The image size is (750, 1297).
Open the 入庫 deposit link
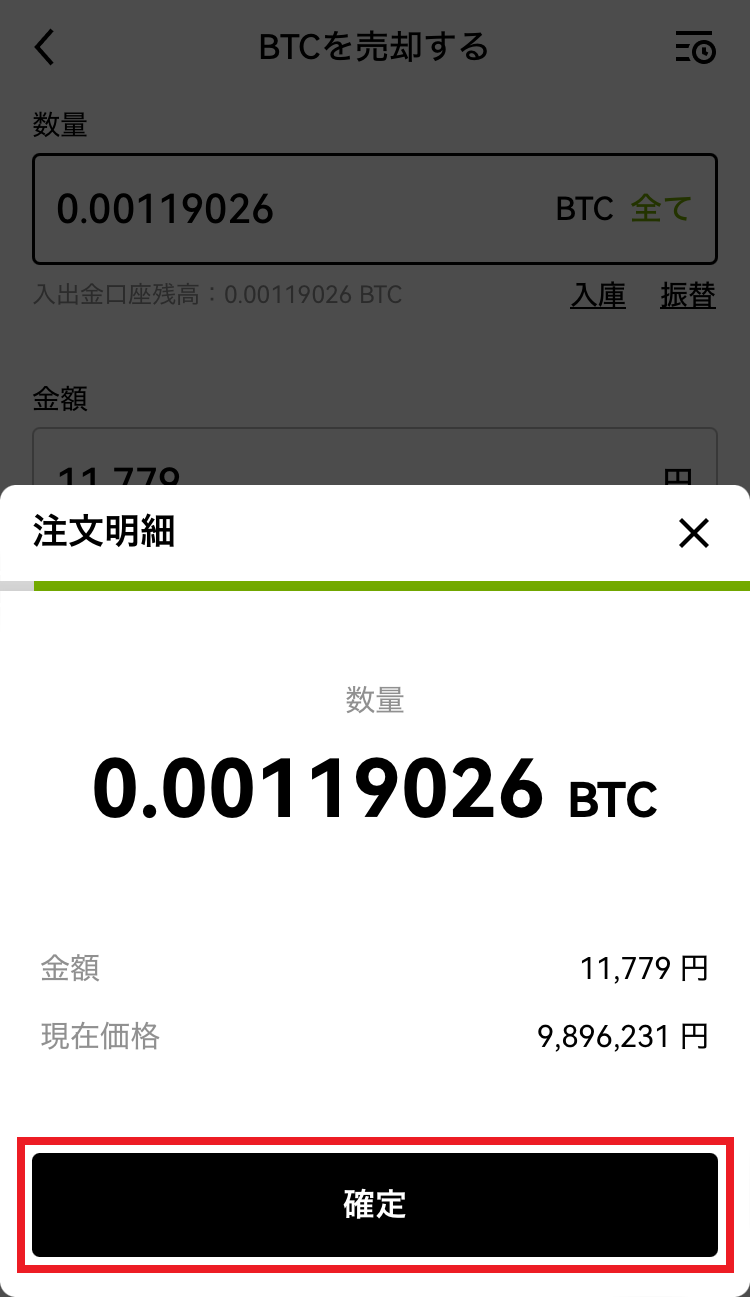point(598,295)
